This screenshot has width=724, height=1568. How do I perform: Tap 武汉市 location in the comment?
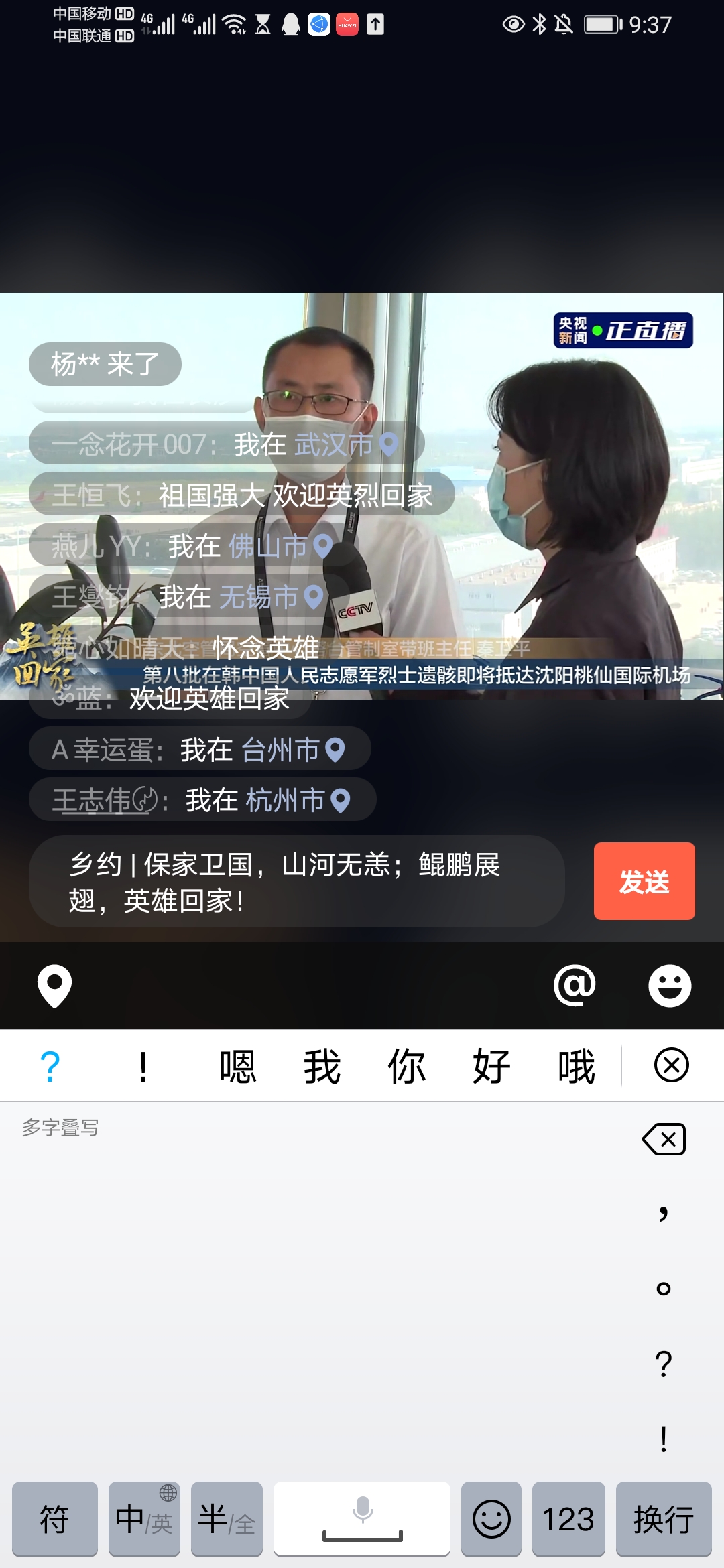click(333, 444)
